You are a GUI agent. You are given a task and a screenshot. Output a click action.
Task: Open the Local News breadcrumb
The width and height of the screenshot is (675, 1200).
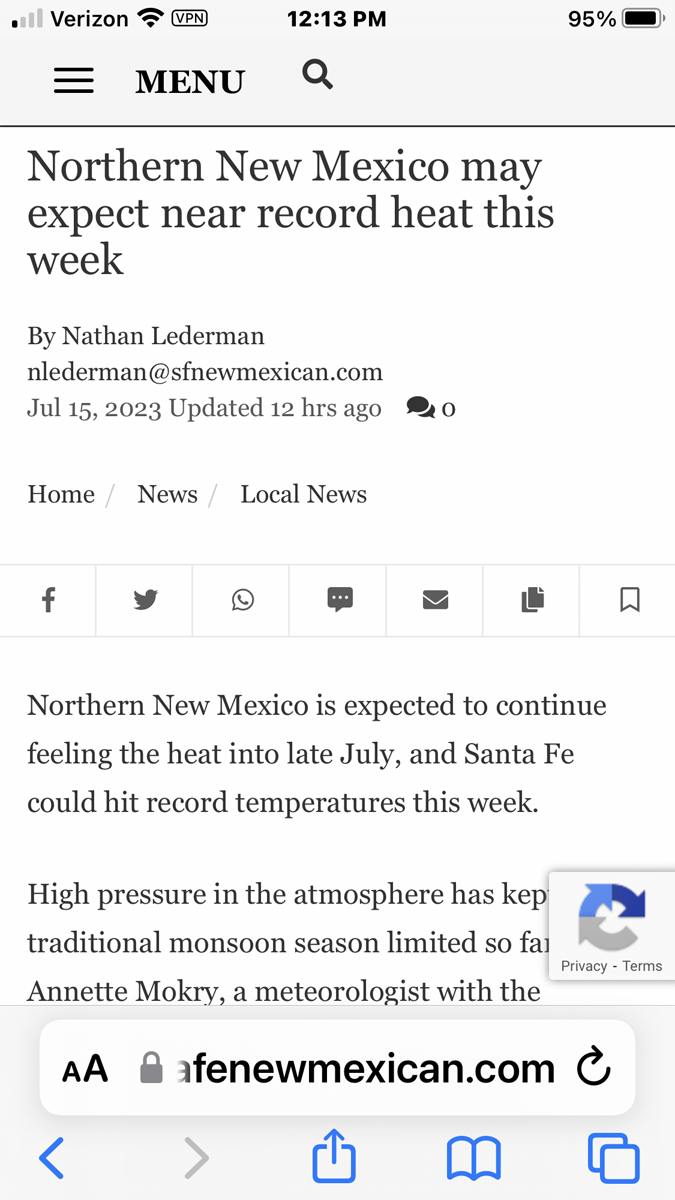point(303,494)
